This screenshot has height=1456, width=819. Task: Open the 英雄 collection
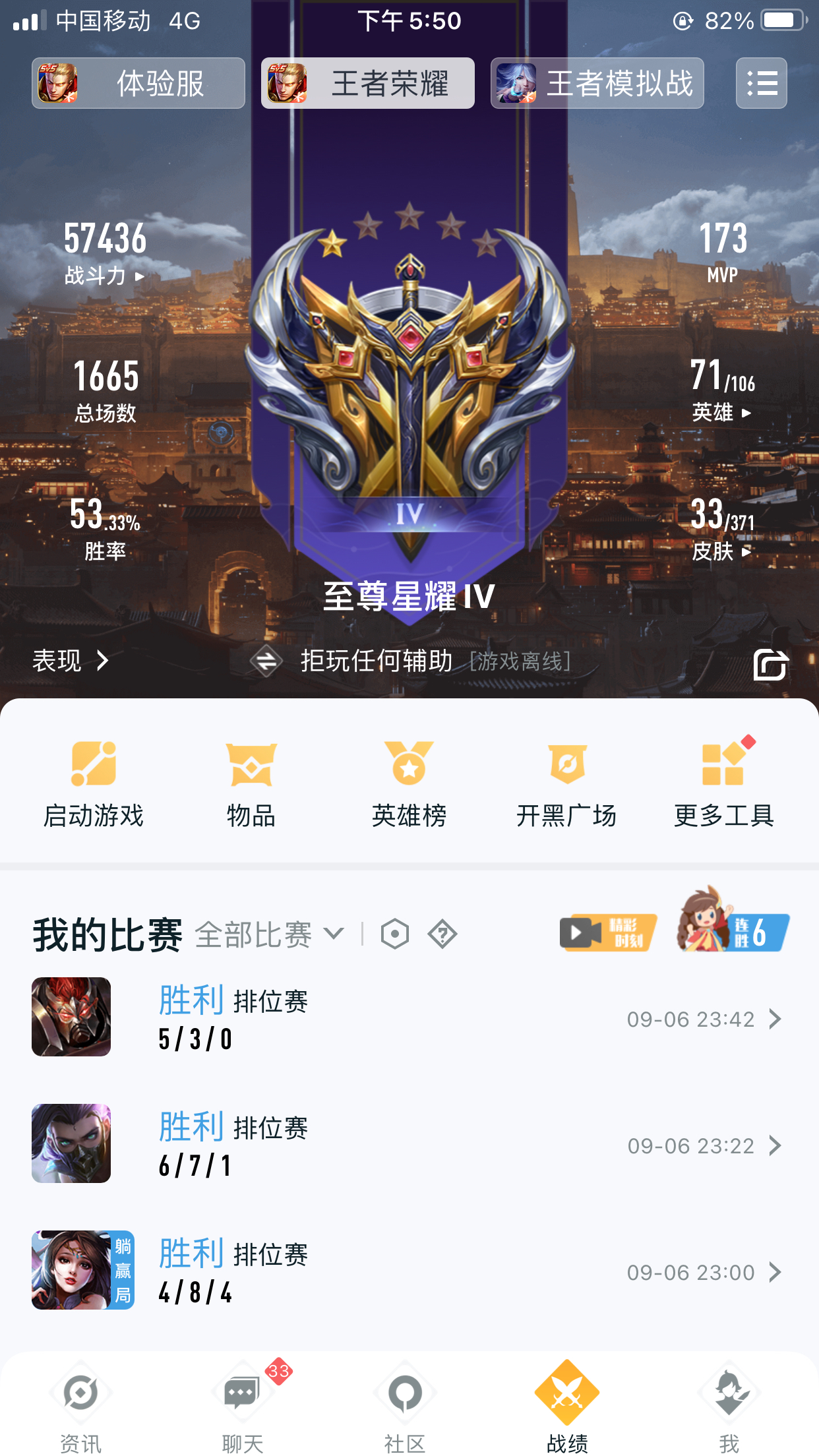722,412
